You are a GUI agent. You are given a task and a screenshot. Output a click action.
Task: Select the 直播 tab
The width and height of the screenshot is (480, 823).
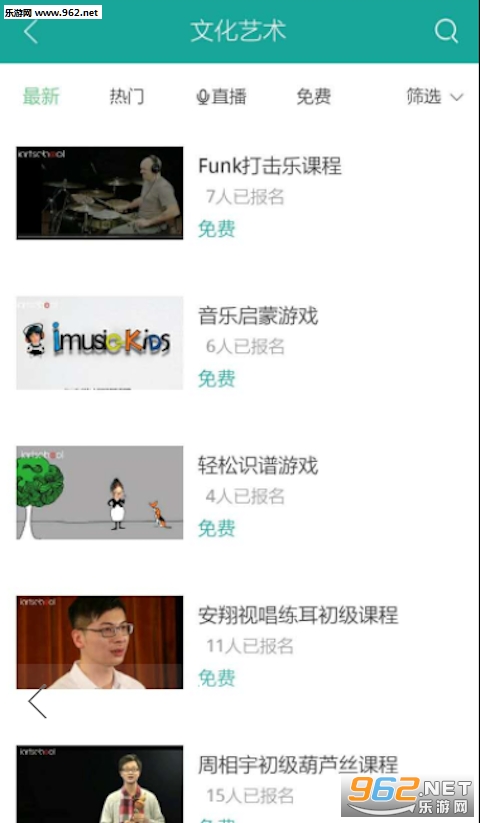click(x=221, y=97)
